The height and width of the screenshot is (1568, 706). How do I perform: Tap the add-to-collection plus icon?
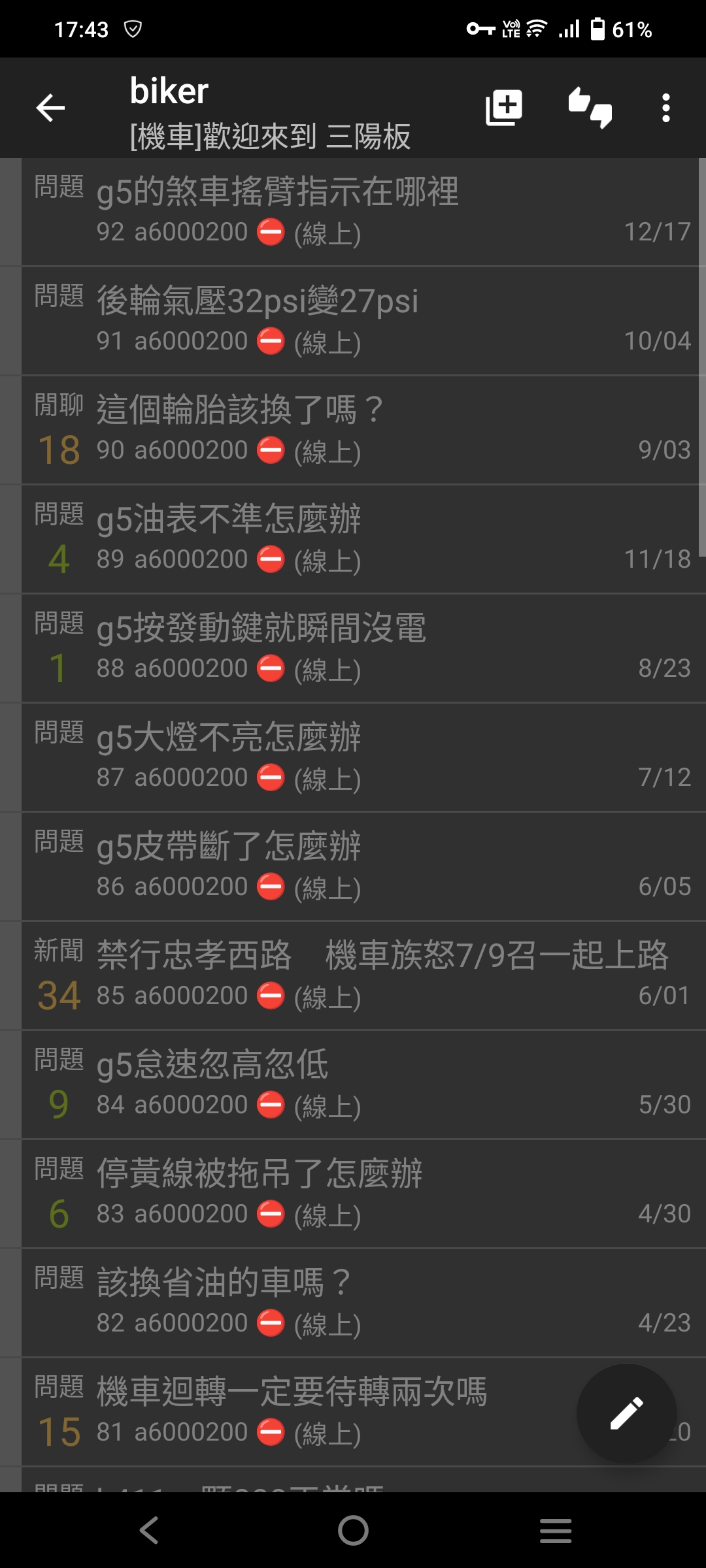[x=504, y=108]
